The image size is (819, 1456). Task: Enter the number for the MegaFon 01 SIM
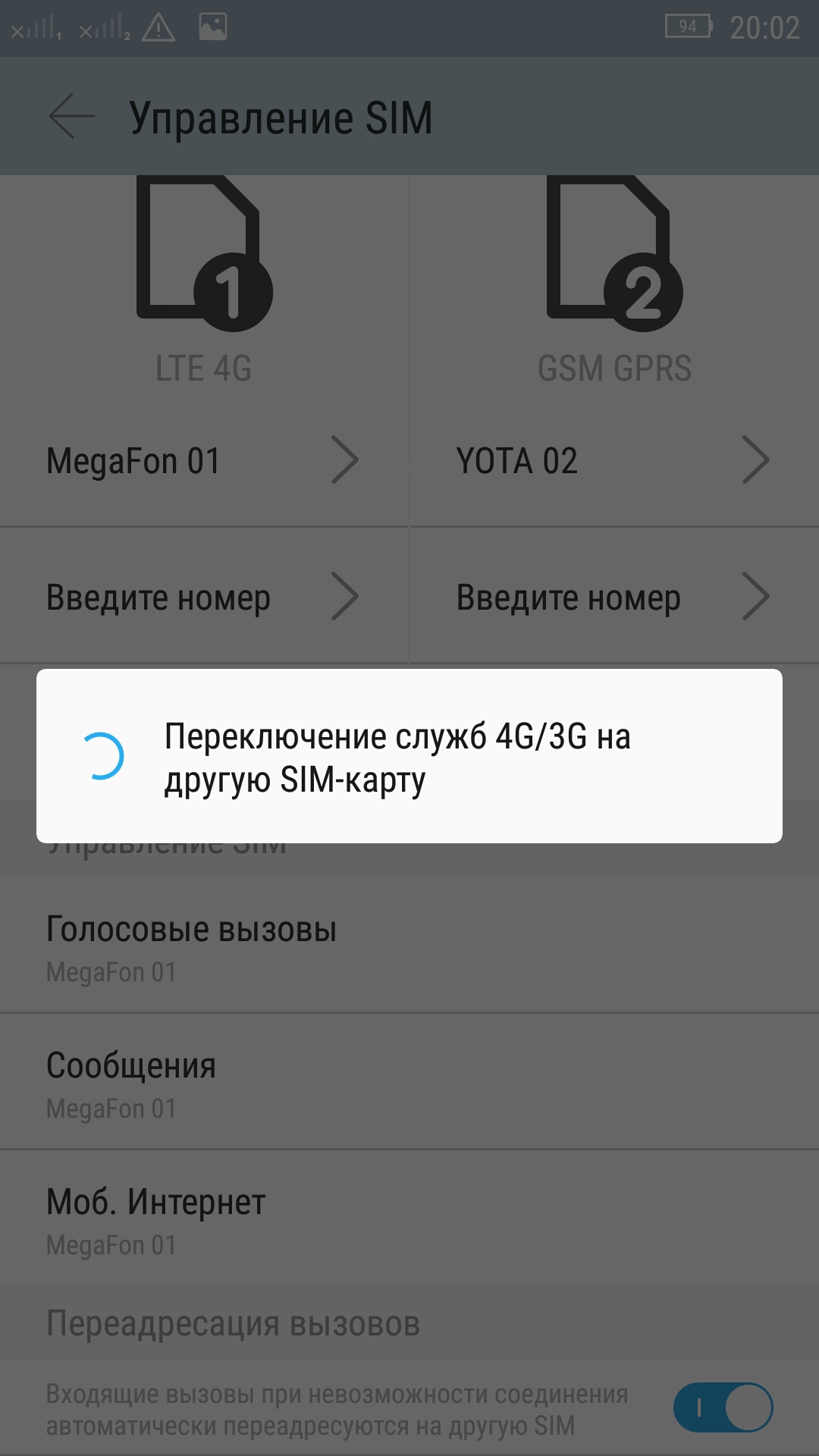pos(203,598)
